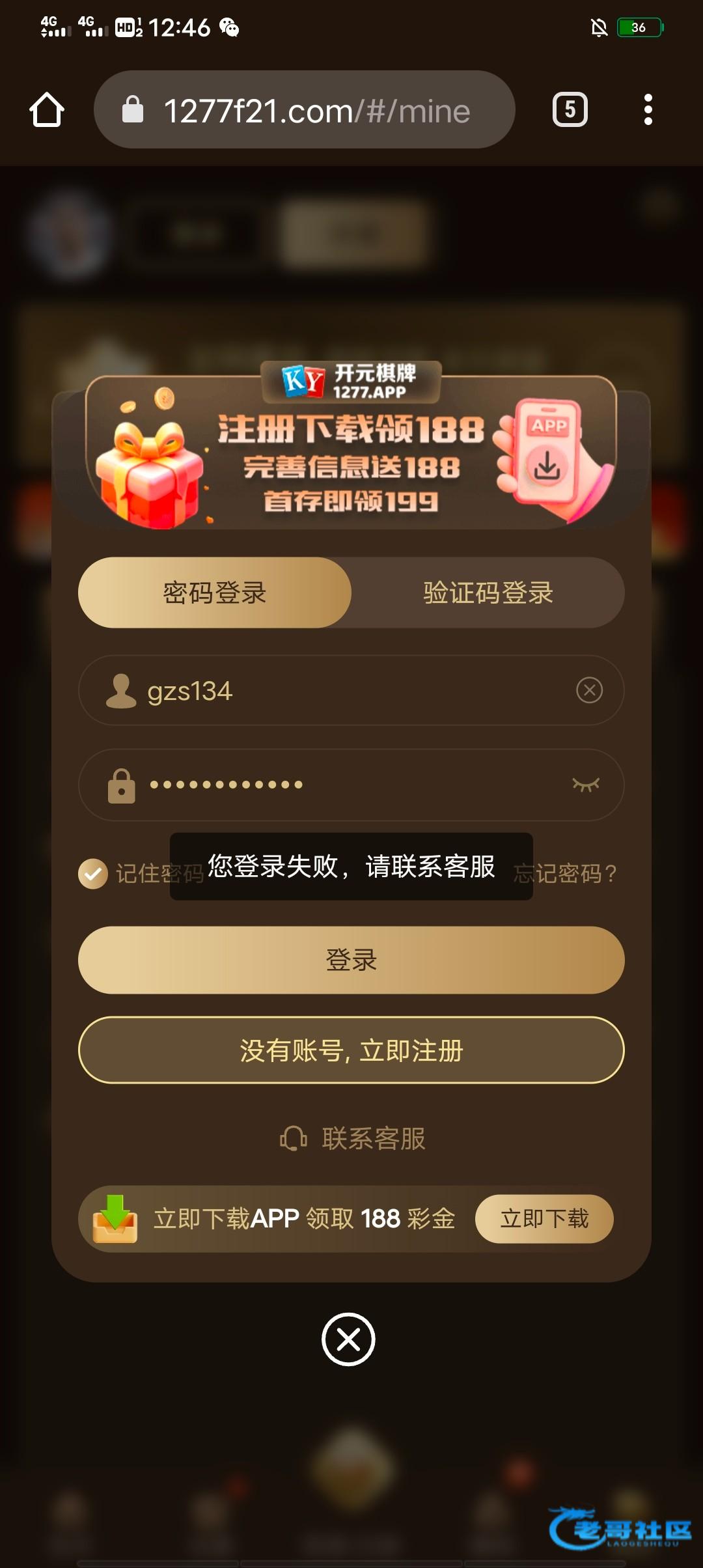
Task: Open the browser overflow menu
Action: pyautogui.click(x=648, y=109)
